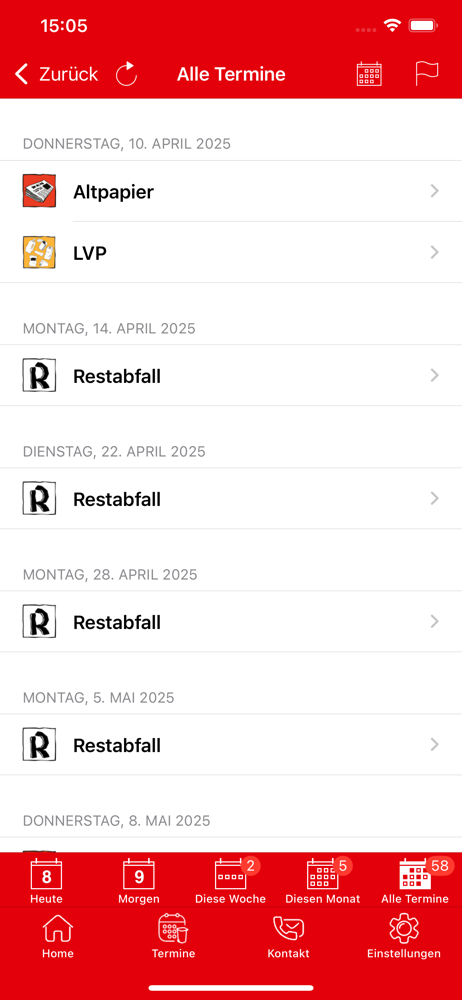Show Diesen Monat appointments
This screenshot has height=1000, width=462.
pos(322,881)
